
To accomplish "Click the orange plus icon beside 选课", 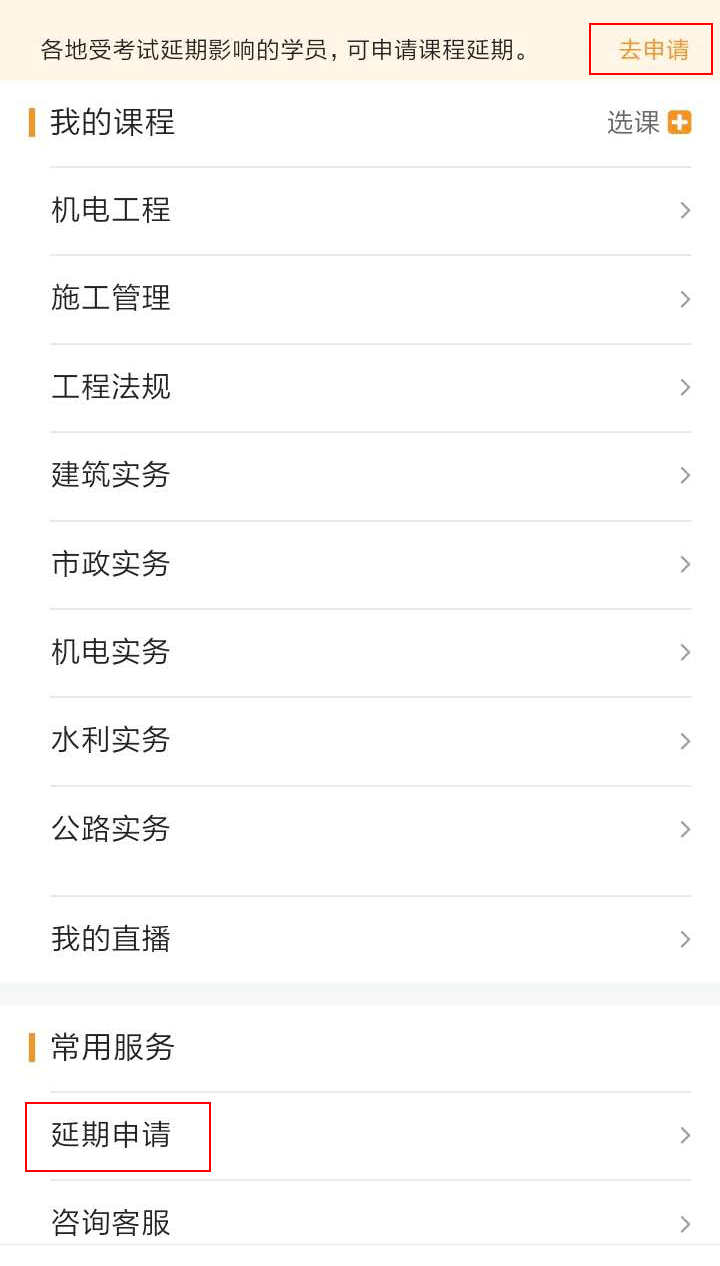I will click(679, 121).
